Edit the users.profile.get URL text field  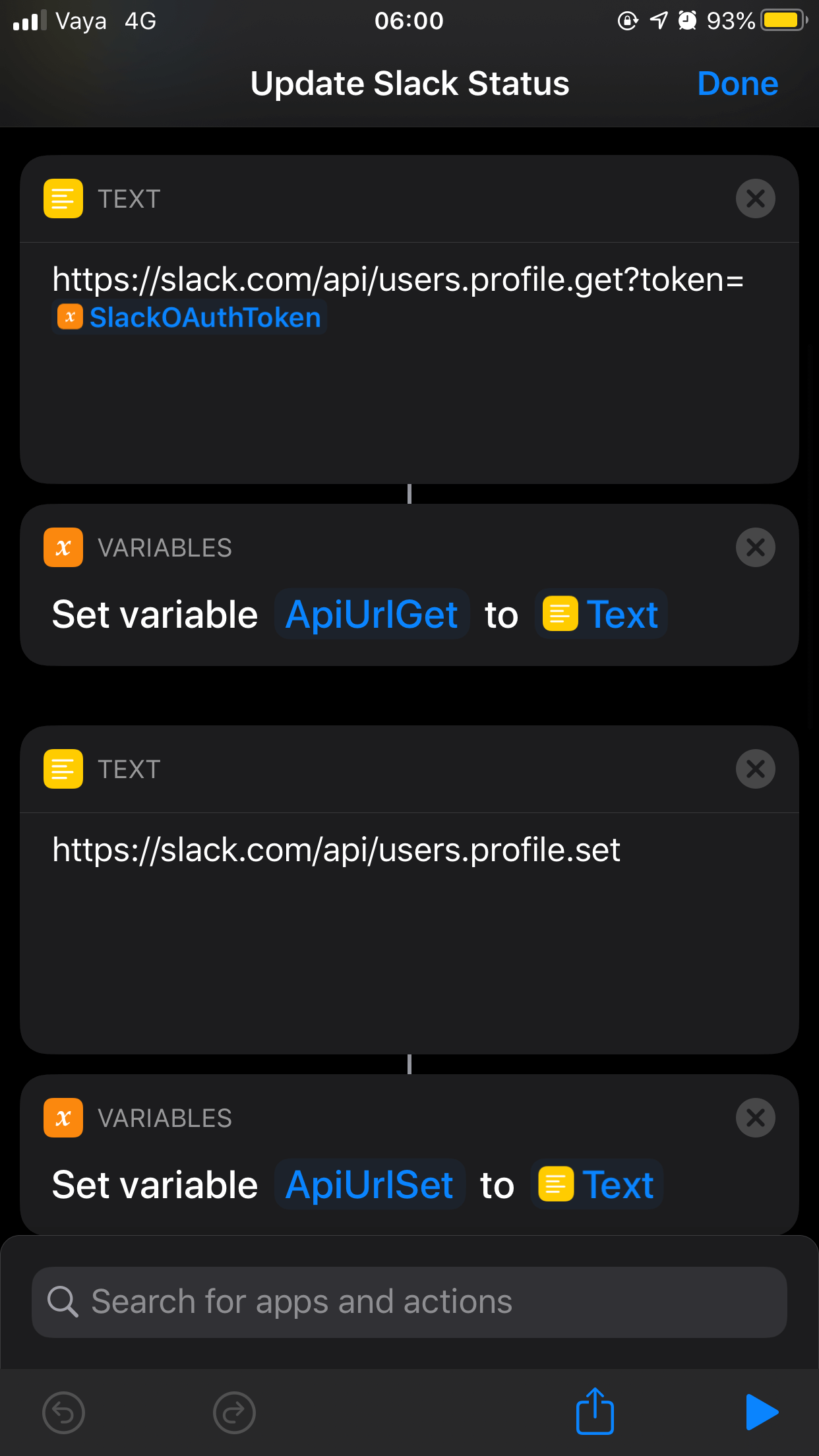pos(409,382)
